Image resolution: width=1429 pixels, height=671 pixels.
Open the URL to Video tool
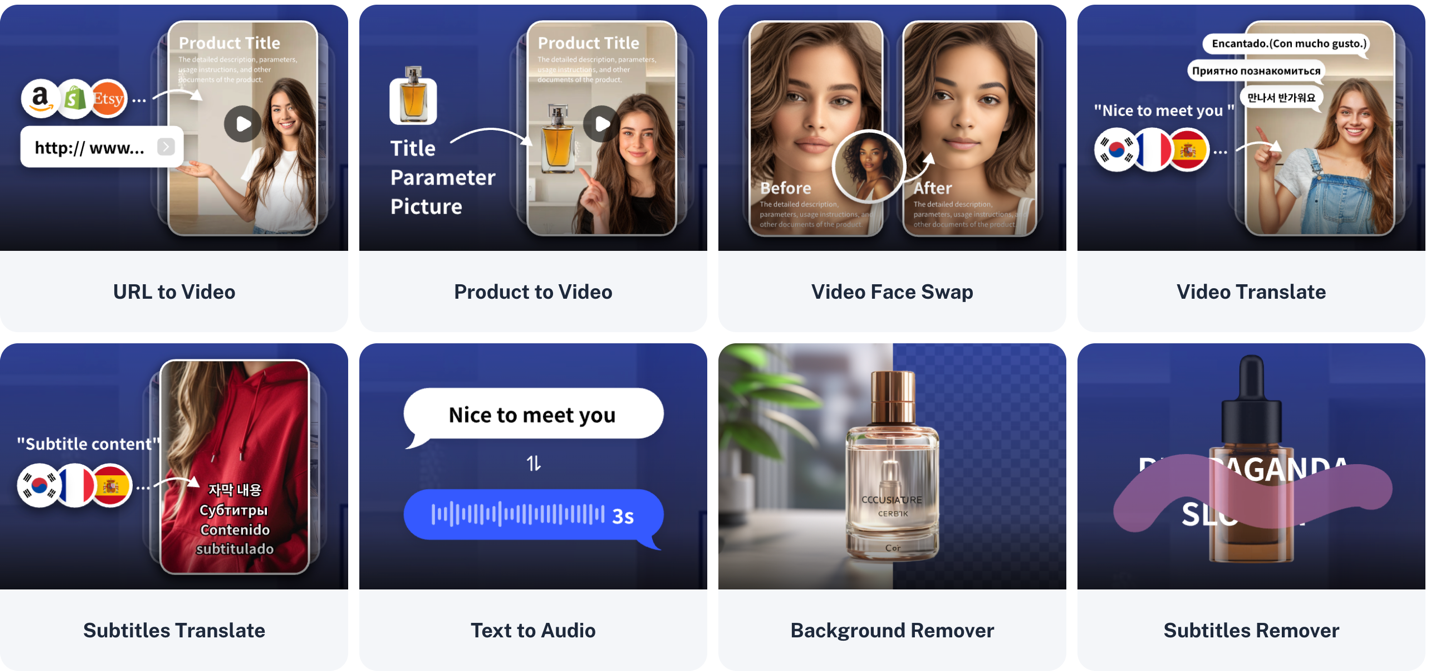pos(174,291)
